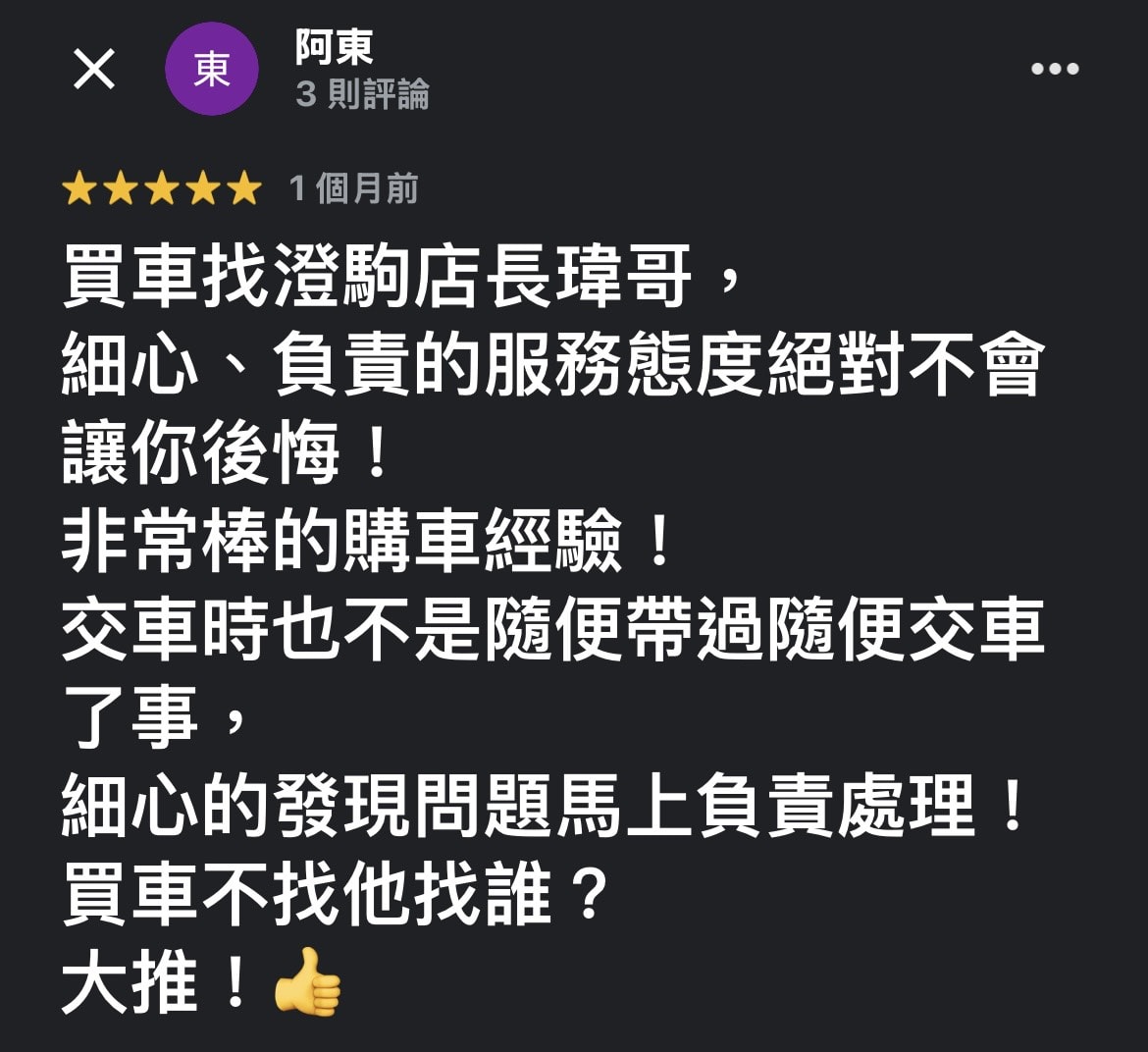
Task: Close the review view
Action: click(94, 70)
